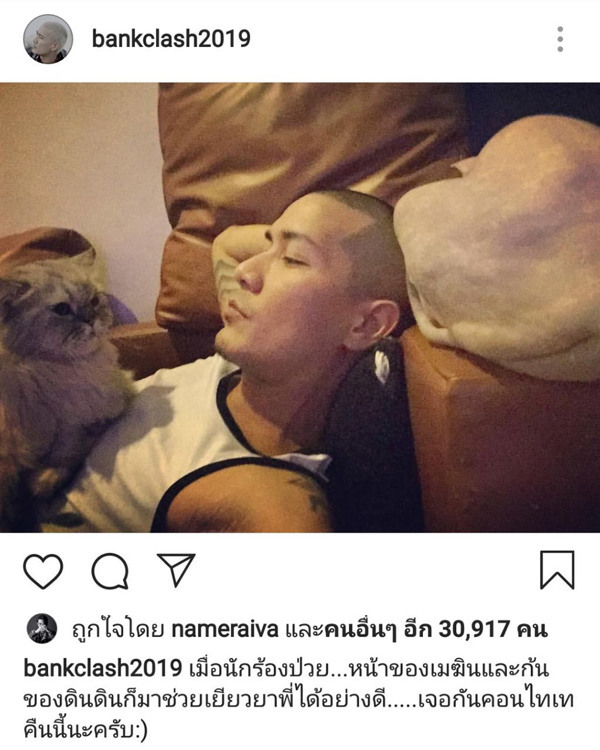The width and height of the screenshot is (600, 750).
Task: Open the post overflow menu
Action: pos(560,39)
